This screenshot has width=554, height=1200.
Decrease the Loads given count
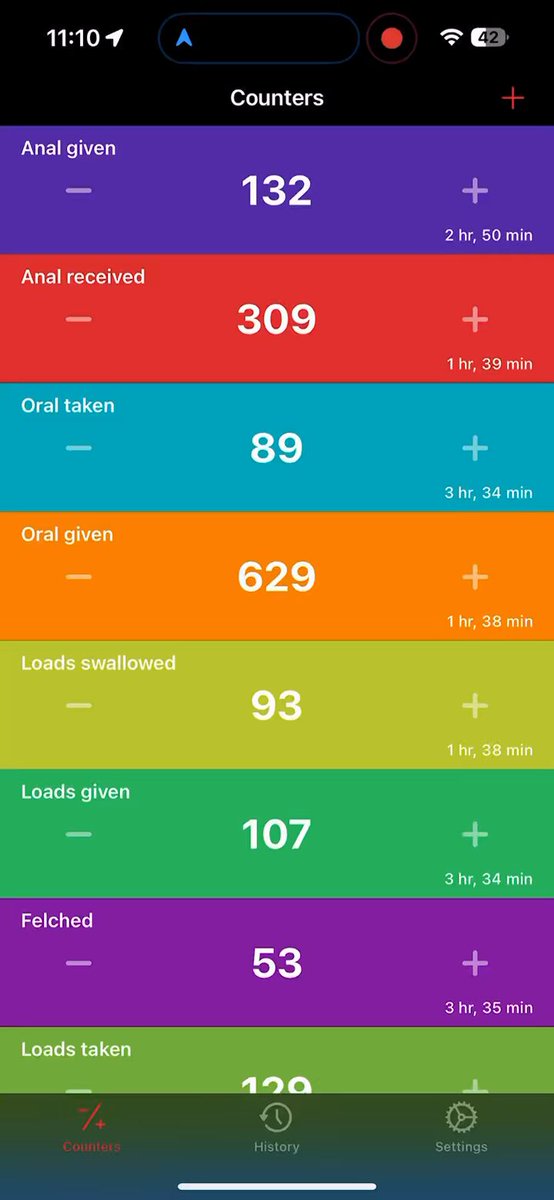[78, 834]
